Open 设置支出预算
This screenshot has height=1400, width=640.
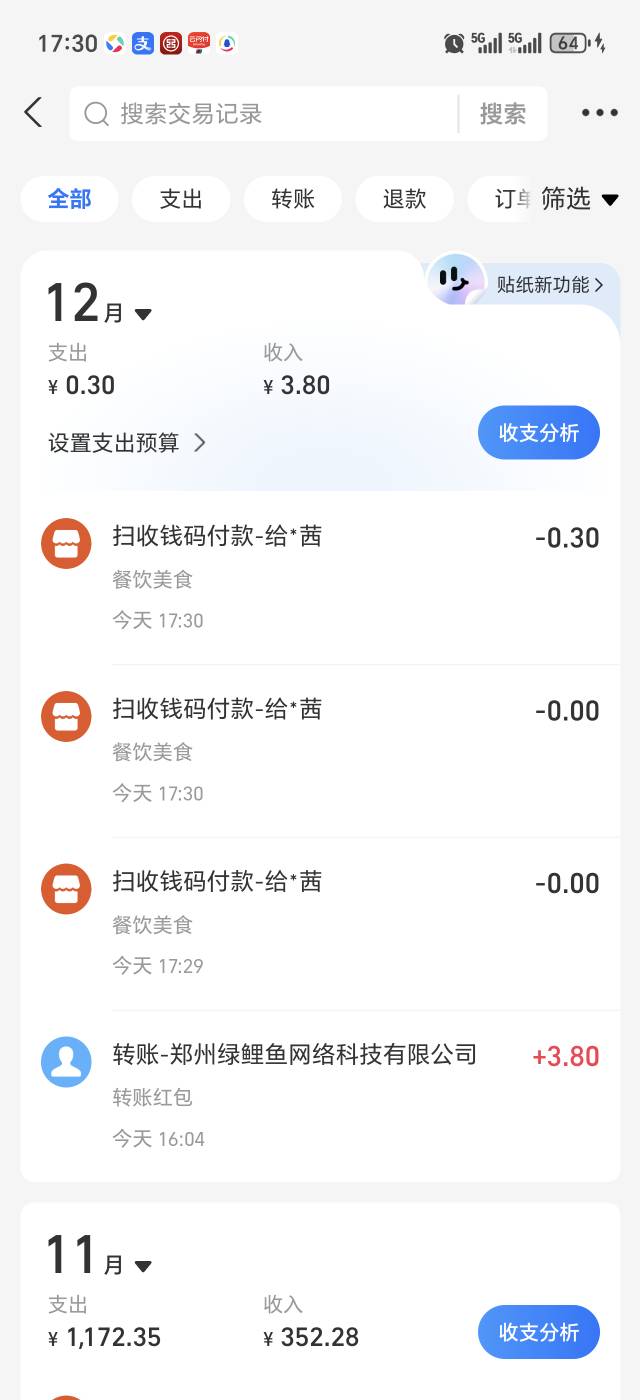127,443
